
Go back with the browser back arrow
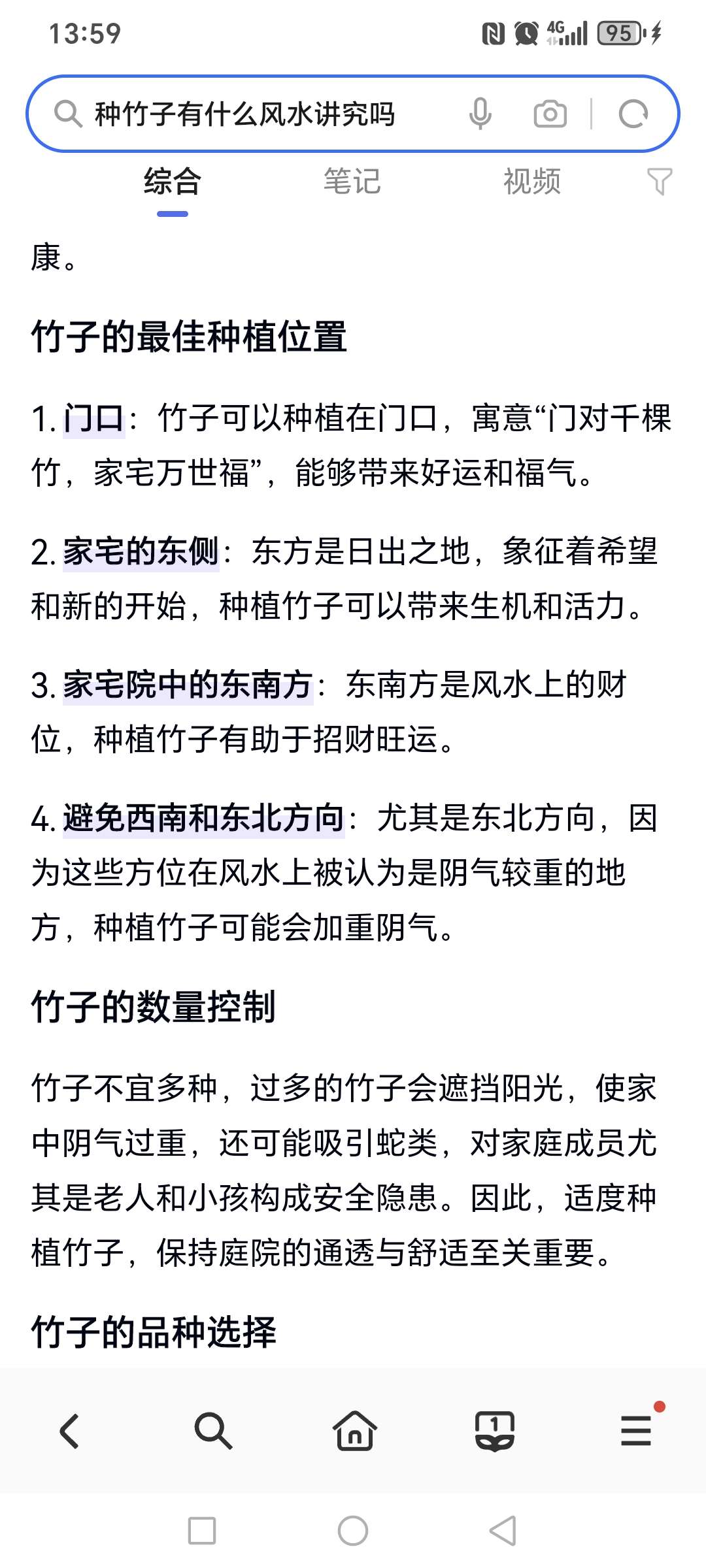(69, 1431)
